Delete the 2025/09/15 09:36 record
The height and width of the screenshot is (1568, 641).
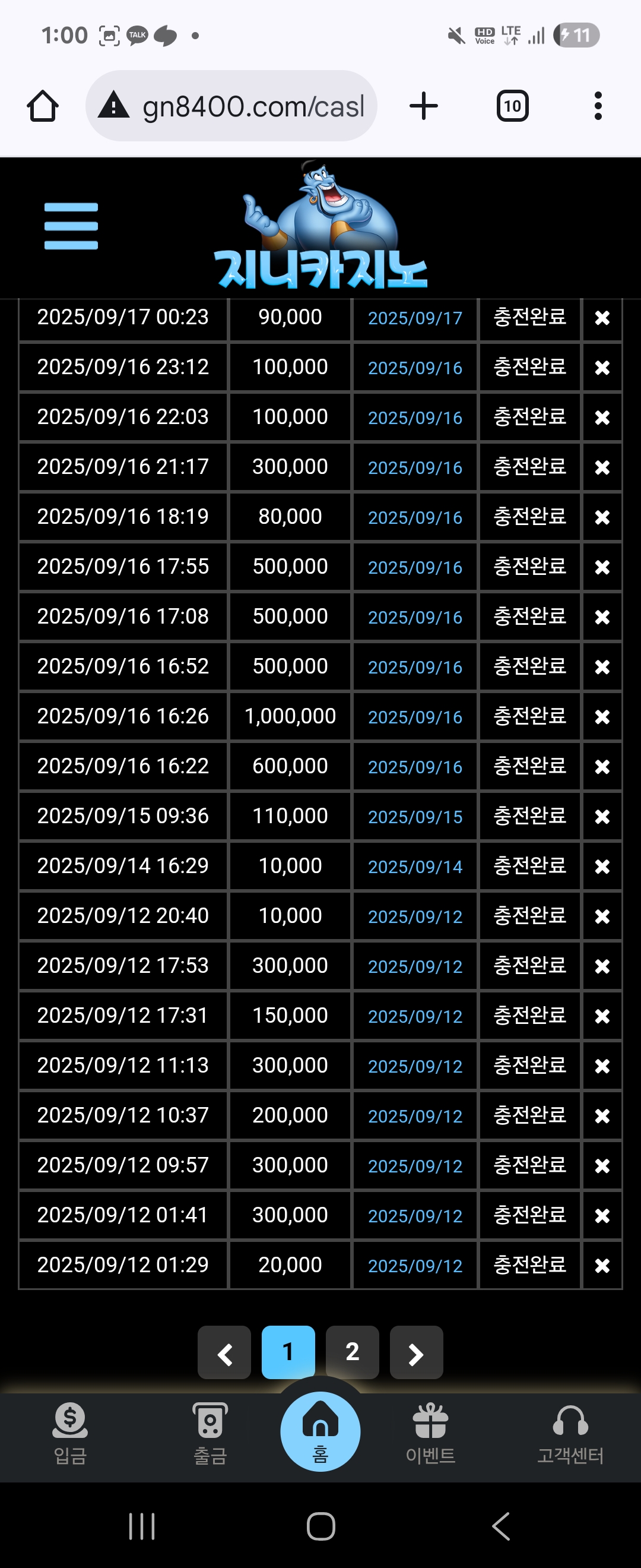pyautogui.click(x=602, y=817)
